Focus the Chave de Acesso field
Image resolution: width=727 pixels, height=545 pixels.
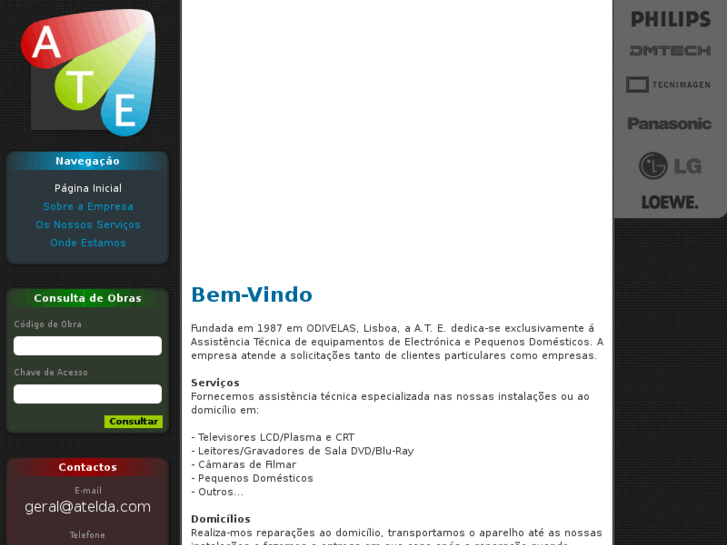[x=88, y=394]
